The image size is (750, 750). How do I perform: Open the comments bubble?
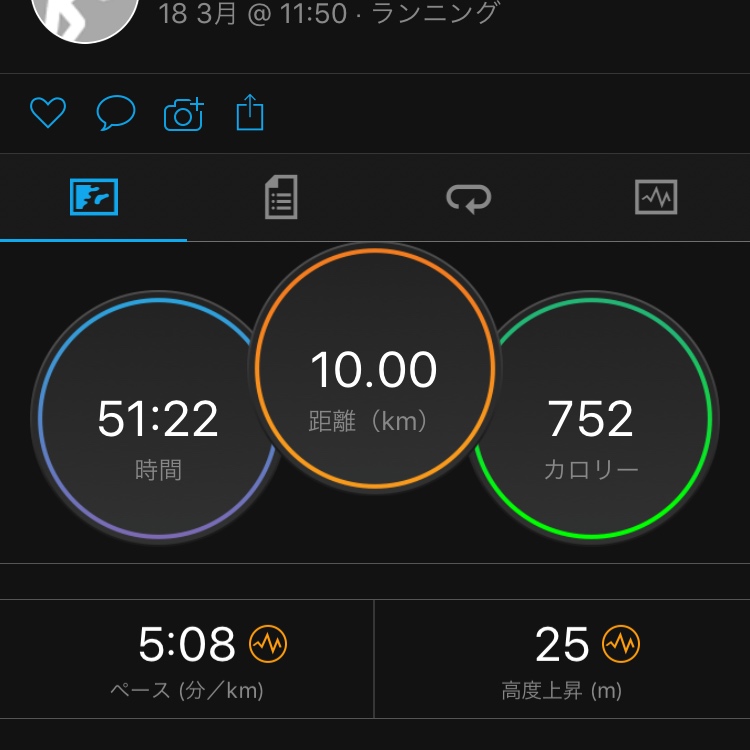(115, 114)
